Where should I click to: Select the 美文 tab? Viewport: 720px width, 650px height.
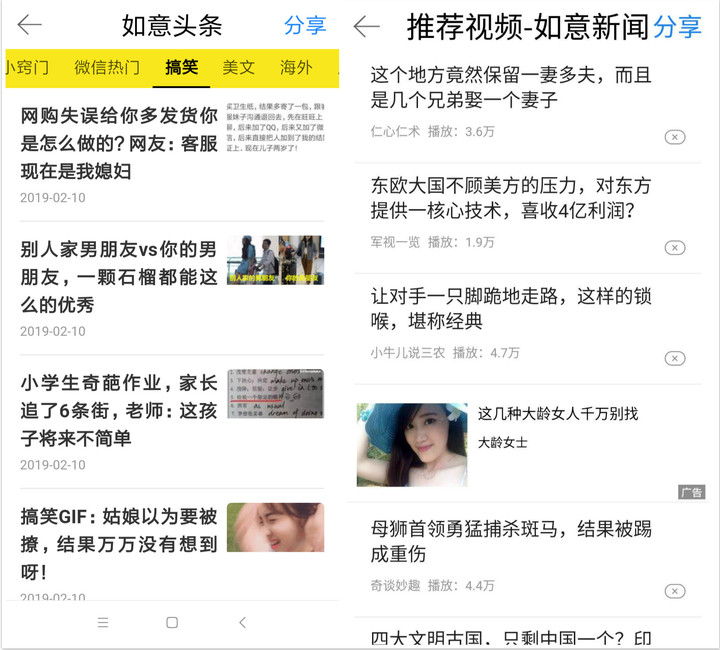click(239, 68)
